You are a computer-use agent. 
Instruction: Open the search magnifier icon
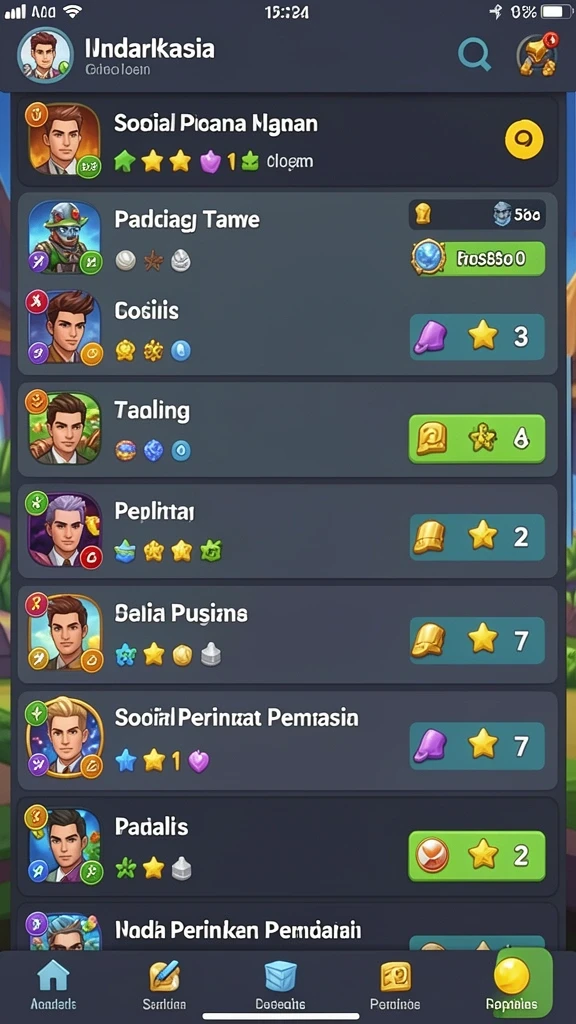[474, 54]
